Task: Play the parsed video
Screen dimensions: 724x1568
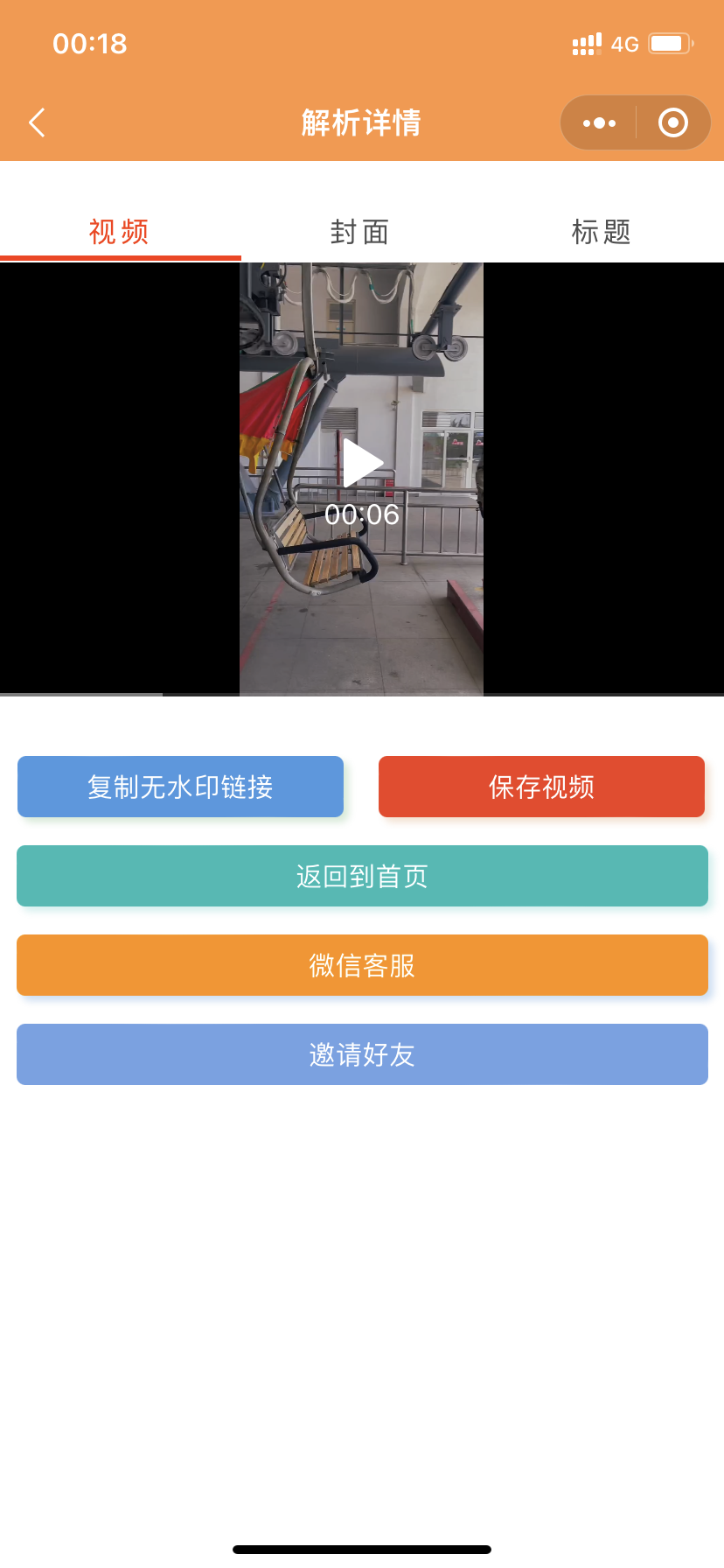Action: click(x=363, y=463)
